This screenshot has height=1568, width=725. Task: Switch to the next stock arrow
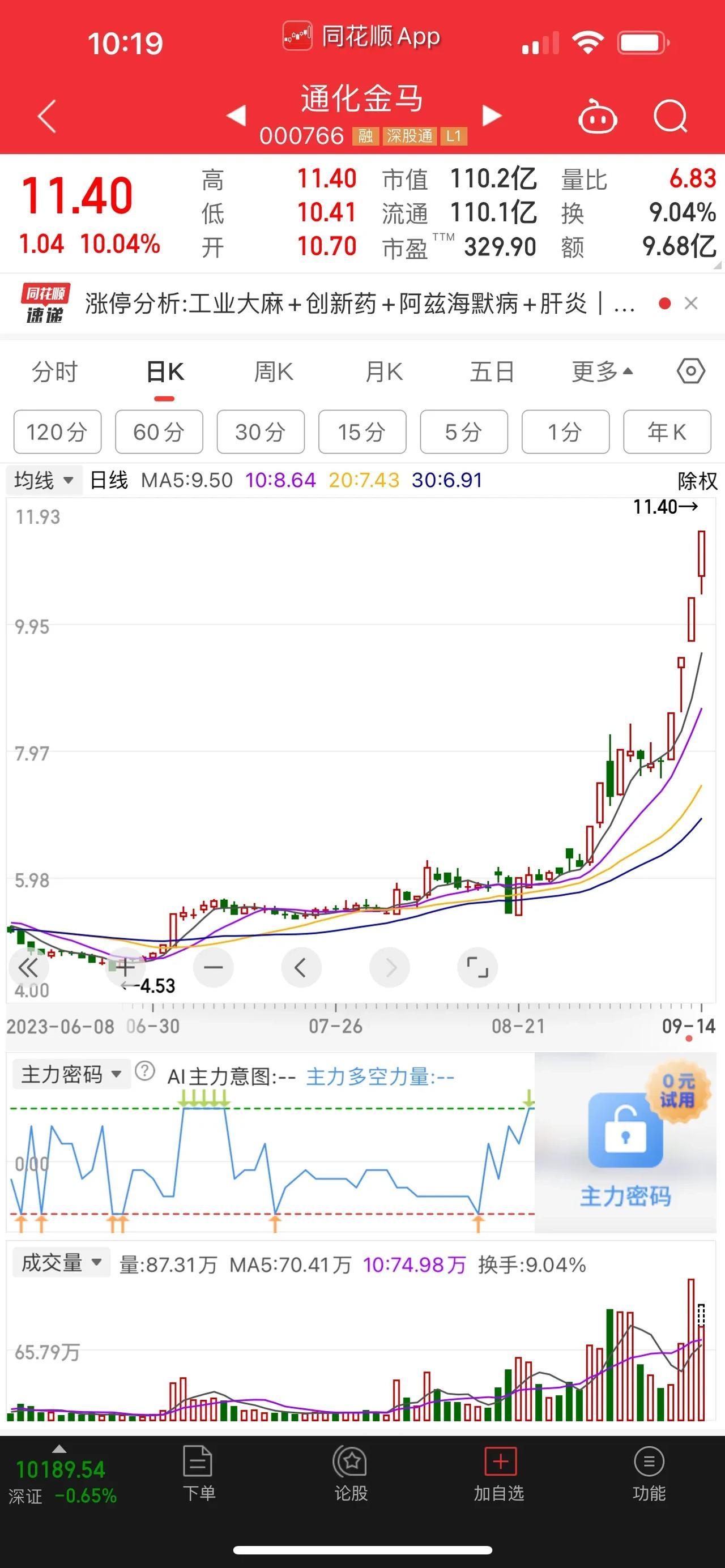point(491,116)
